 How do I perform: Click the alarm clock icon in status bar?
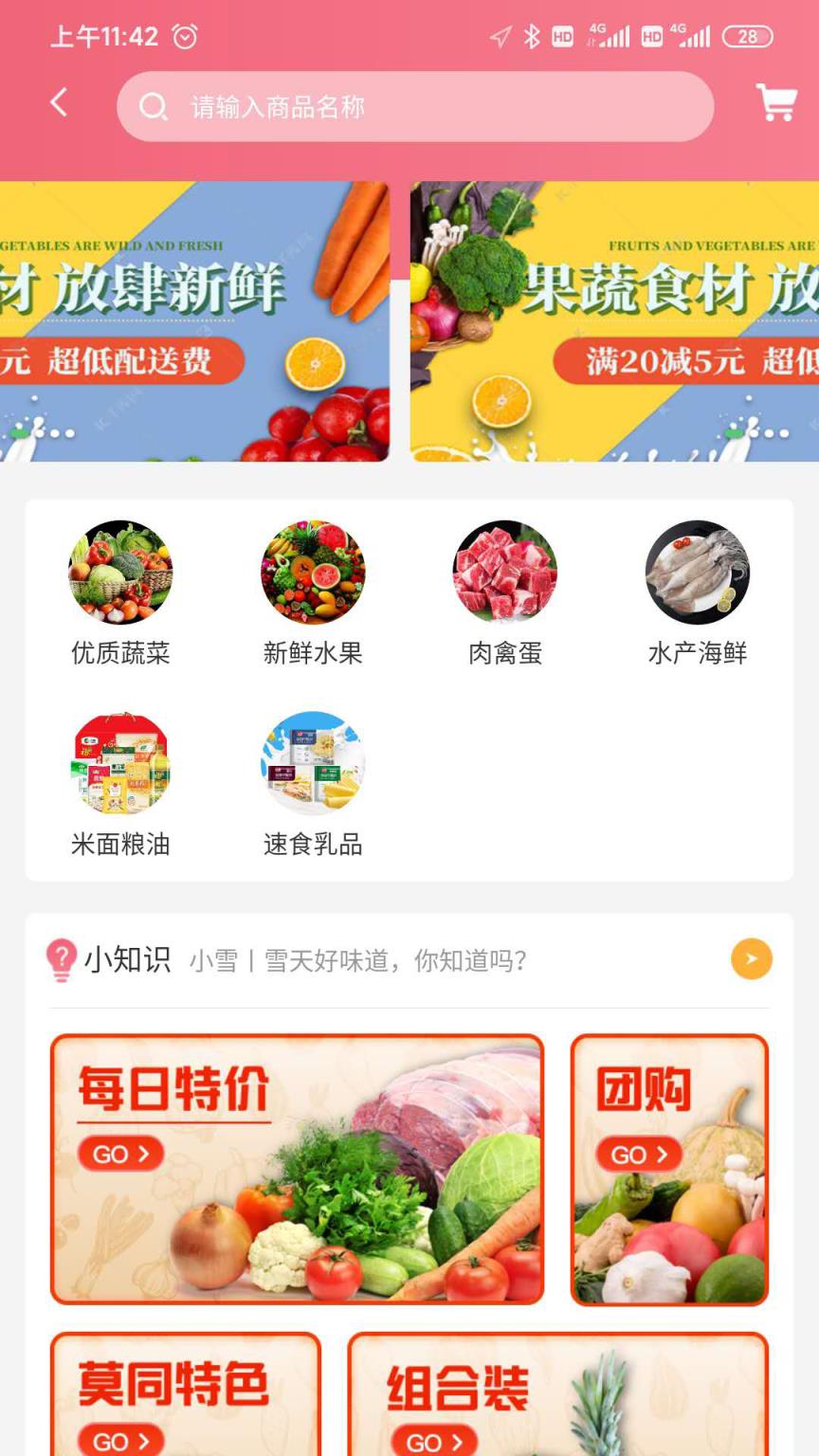(x=184, y=36)
